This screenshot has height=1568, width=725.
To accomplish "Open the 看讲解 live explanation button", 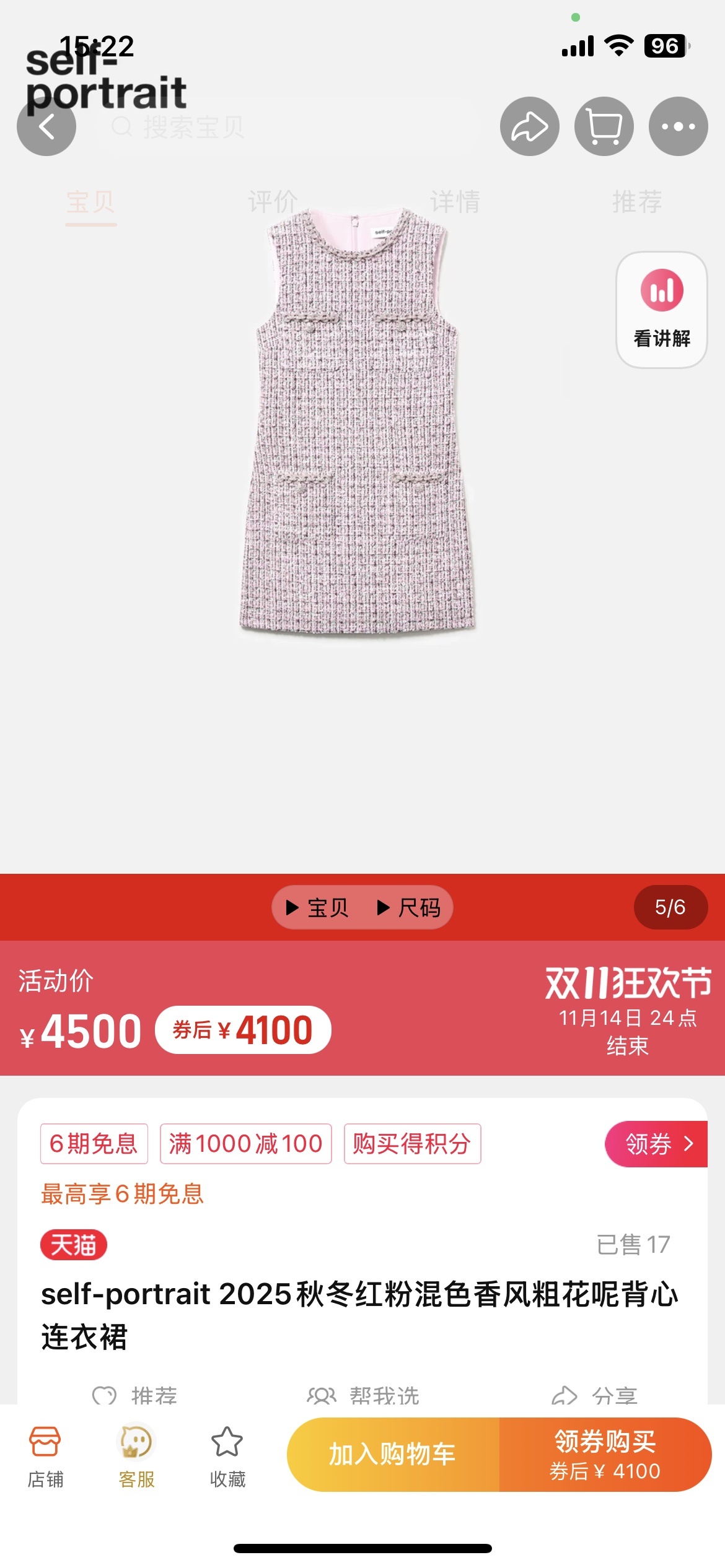I will pos(662,310).
